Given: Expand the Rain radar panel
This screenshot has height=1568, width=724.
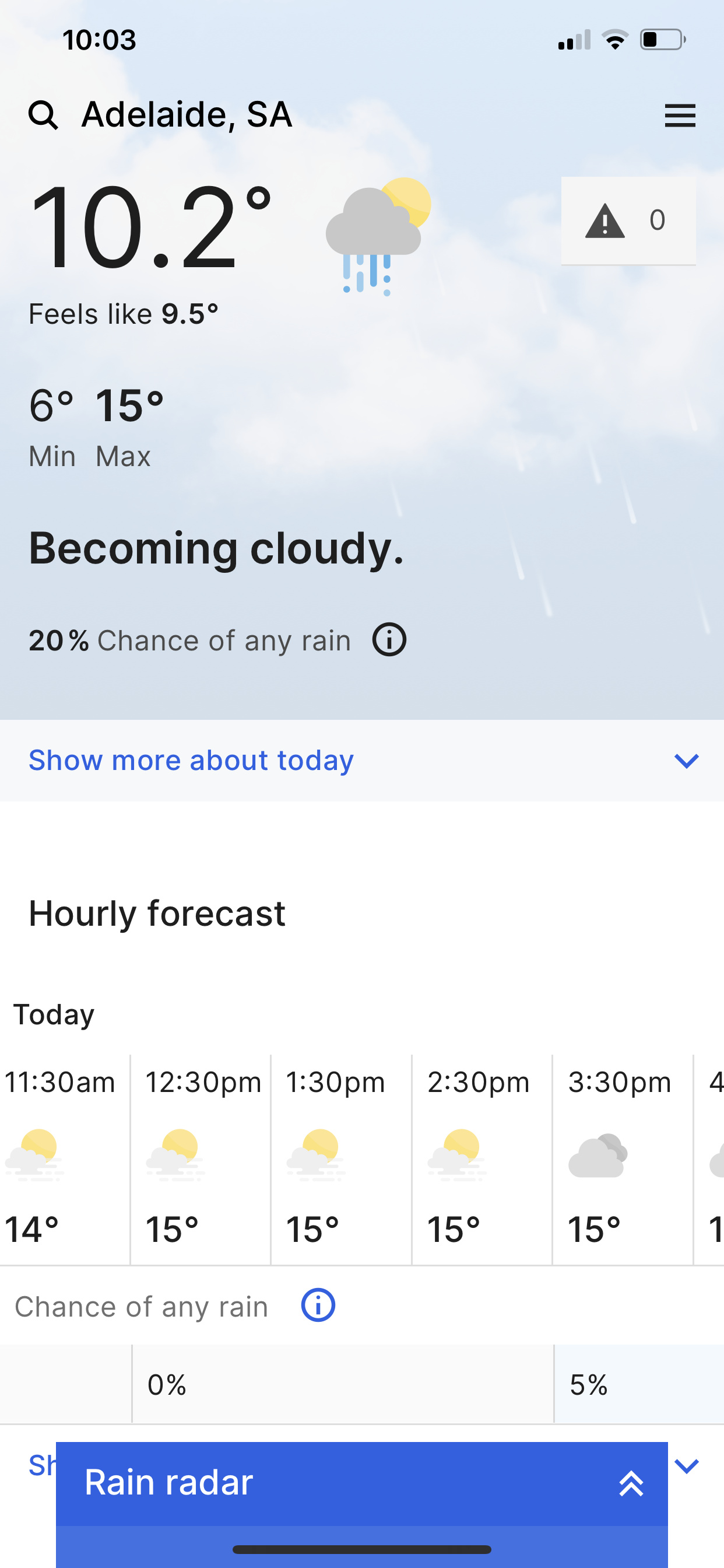Looking at the screenshot, I should (362, 1483).
